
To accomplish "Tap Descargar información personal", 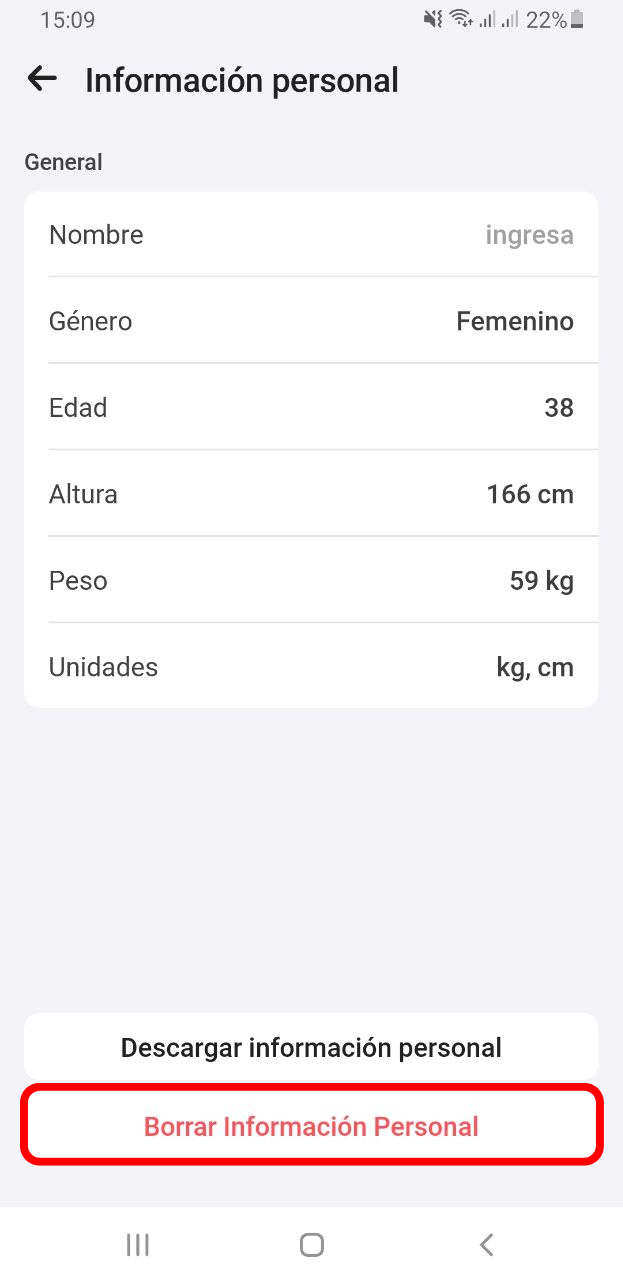I will click(x=311, y=1047).
